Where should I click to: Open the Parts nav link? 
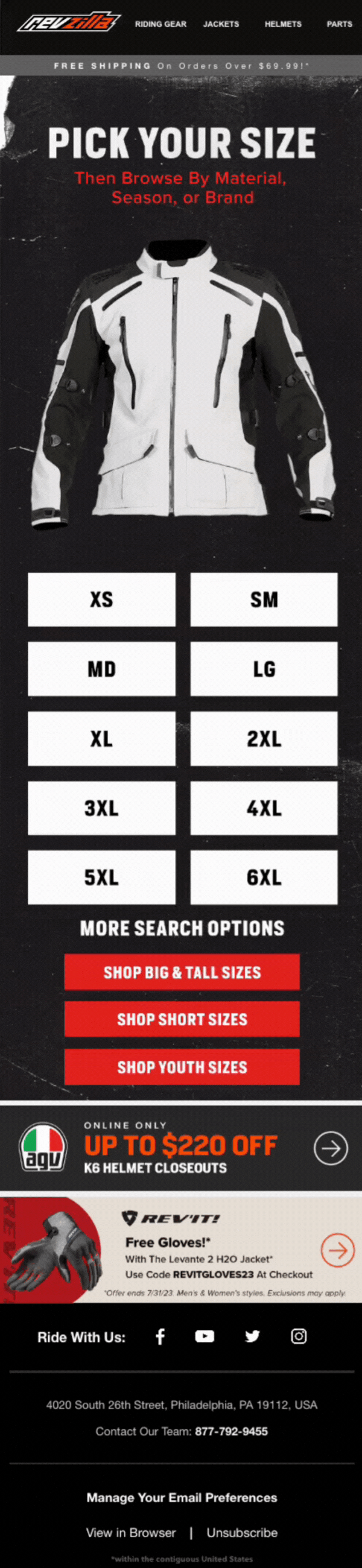point(339,24)
